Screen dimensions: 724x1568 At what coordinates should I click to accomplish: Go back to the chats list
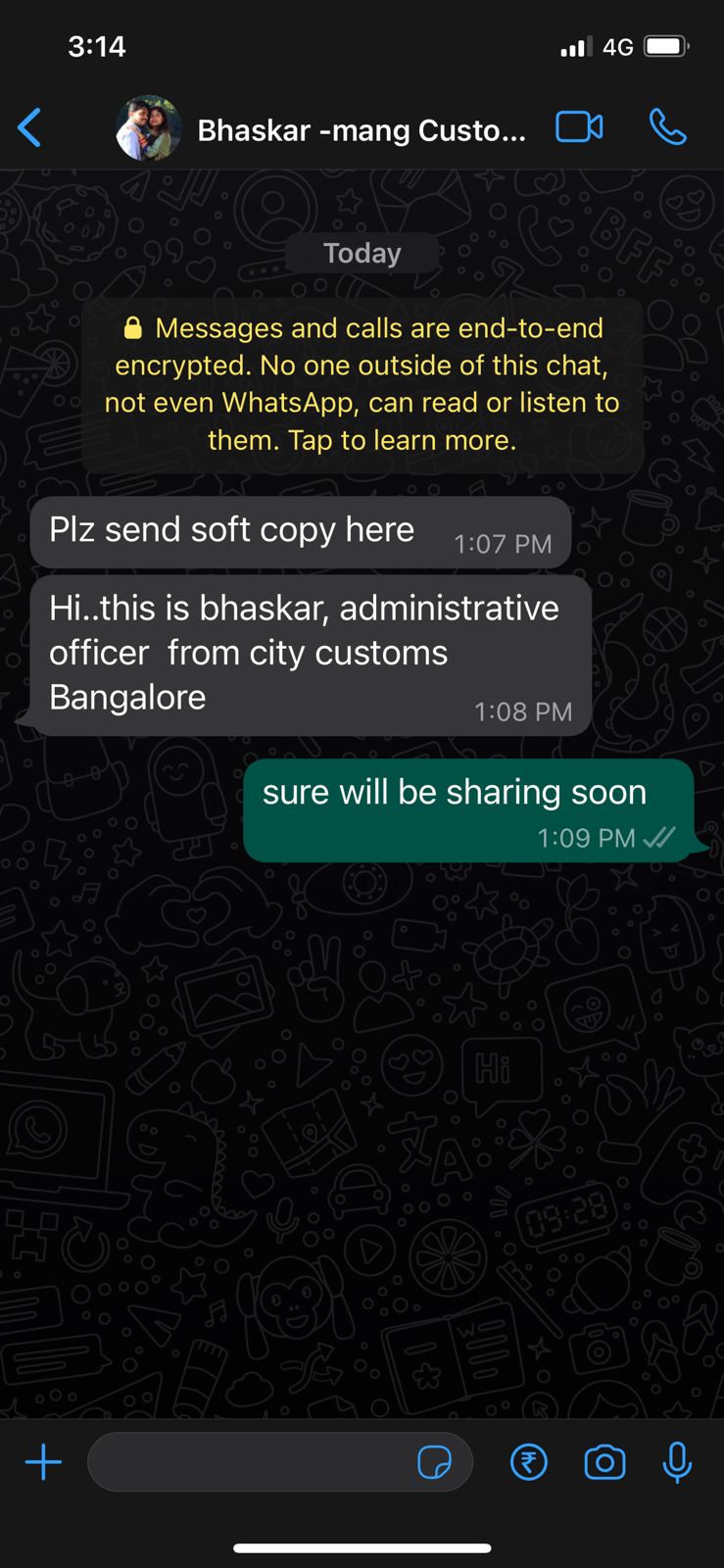click(30, 127)
